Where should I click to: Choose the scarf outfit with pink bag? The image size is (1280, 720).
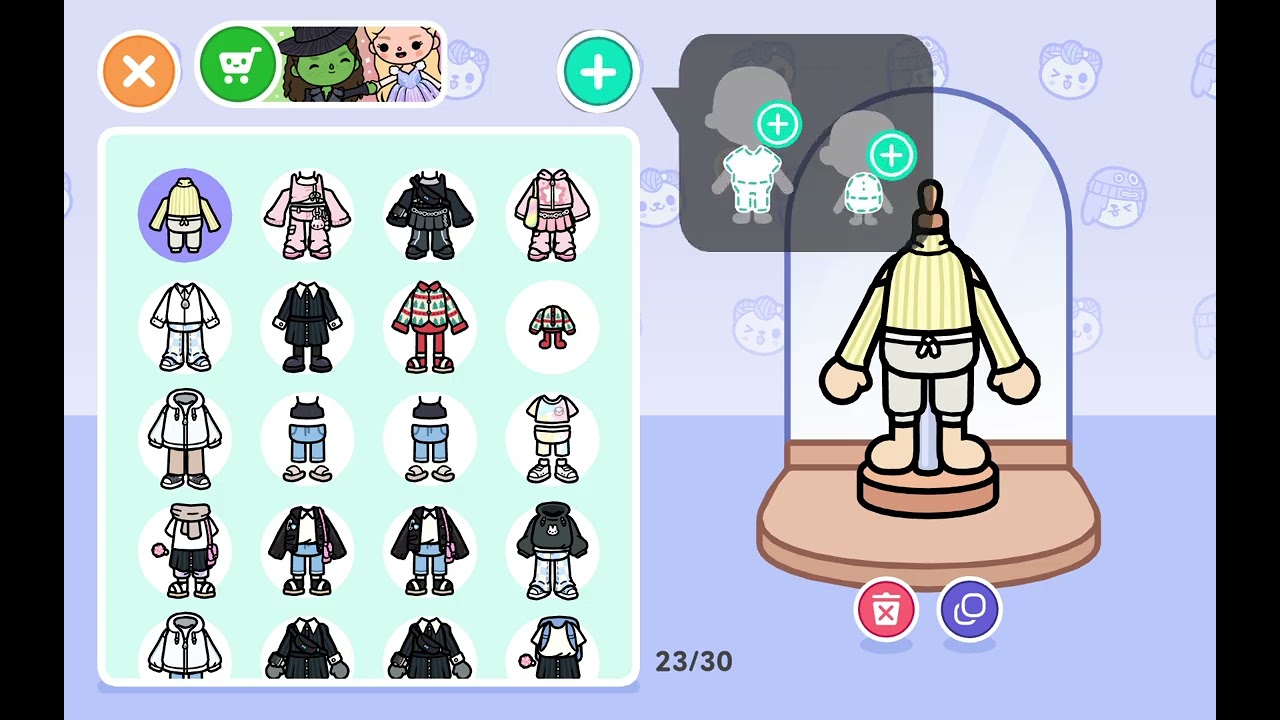[x=185, y=551]
